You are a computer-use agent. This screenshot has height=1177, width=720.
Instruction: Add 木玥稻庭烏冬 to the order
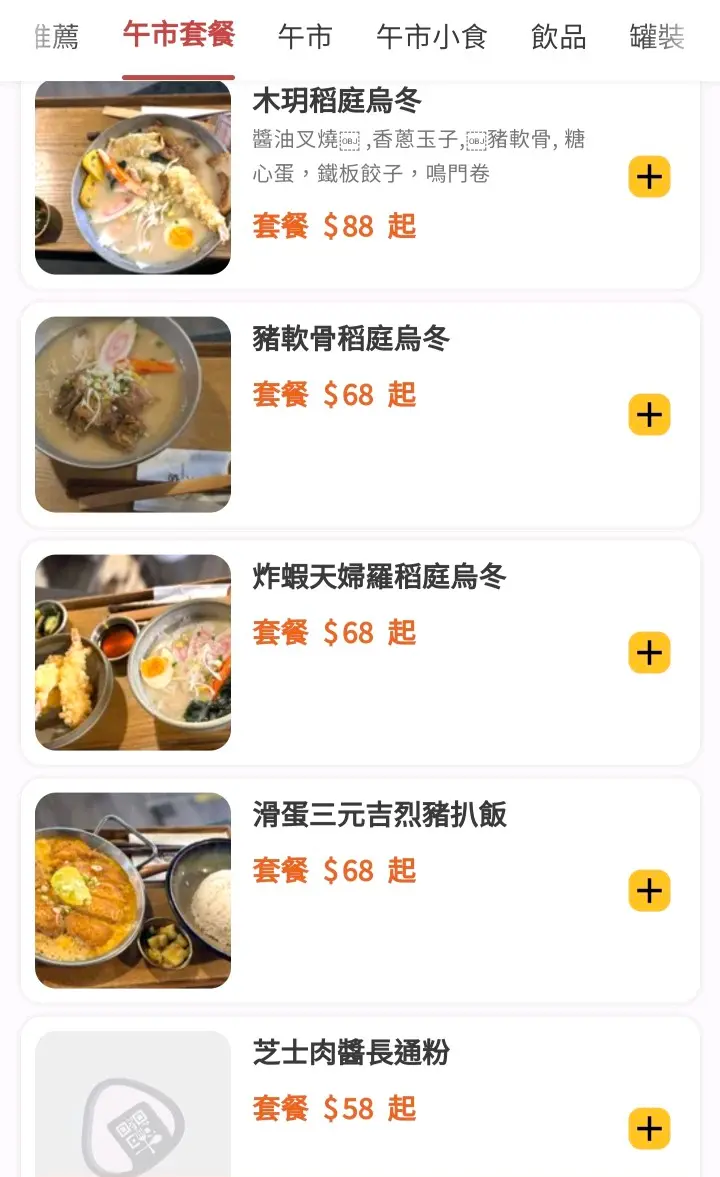pos(649,177)
